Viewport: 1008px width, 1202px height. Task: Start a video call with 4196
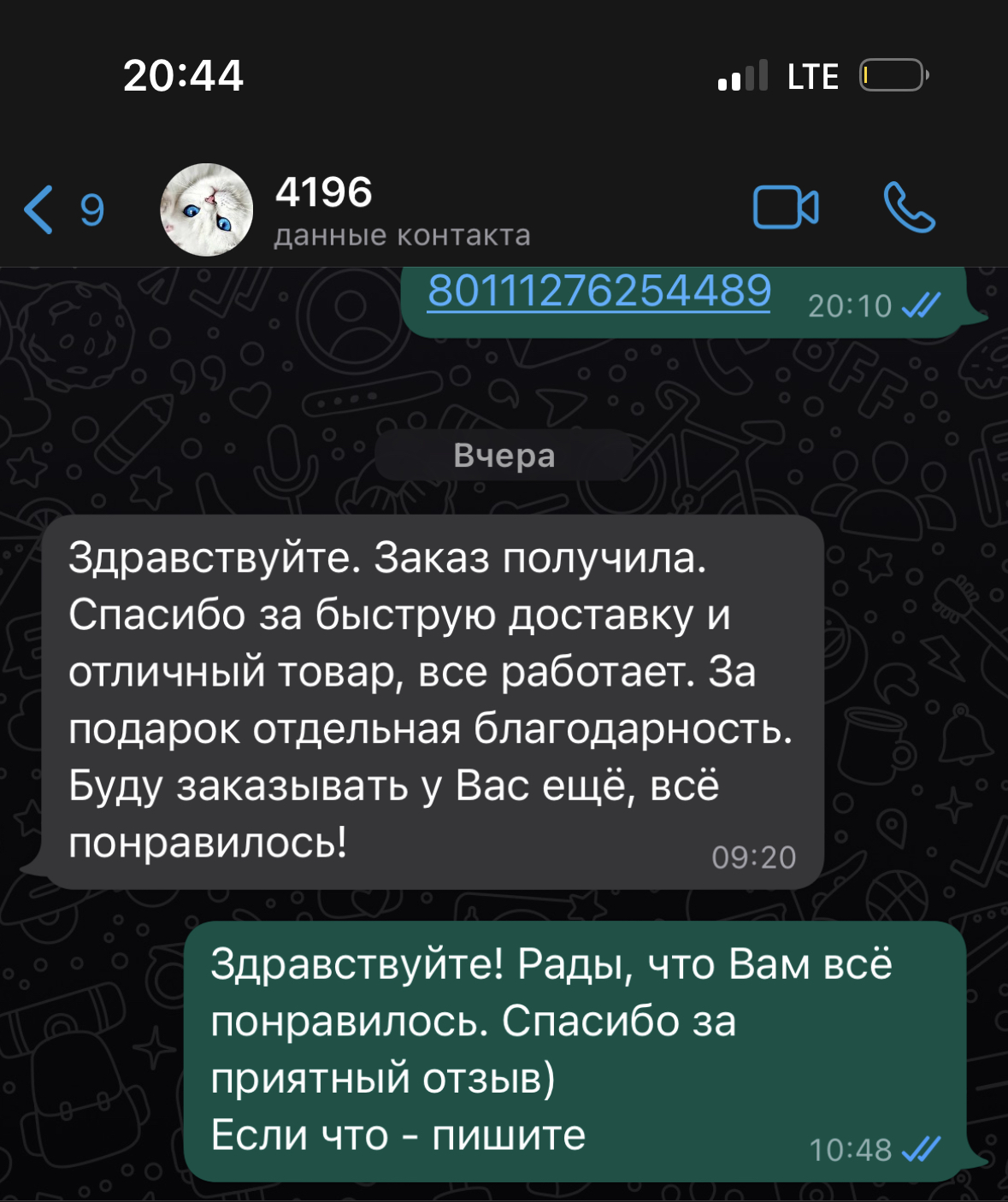pos(785,208)
